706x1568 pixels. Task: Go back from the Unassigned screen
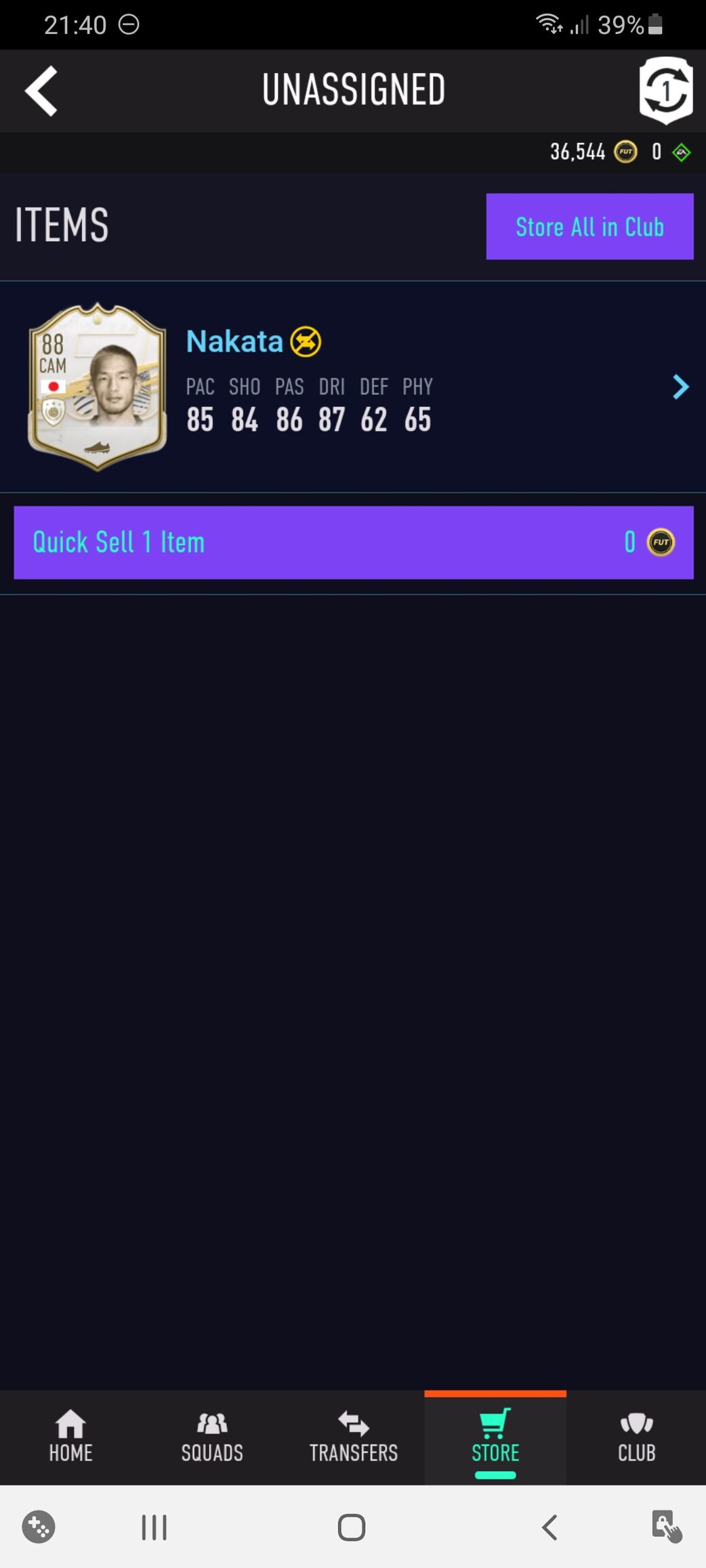pos(41,91)
